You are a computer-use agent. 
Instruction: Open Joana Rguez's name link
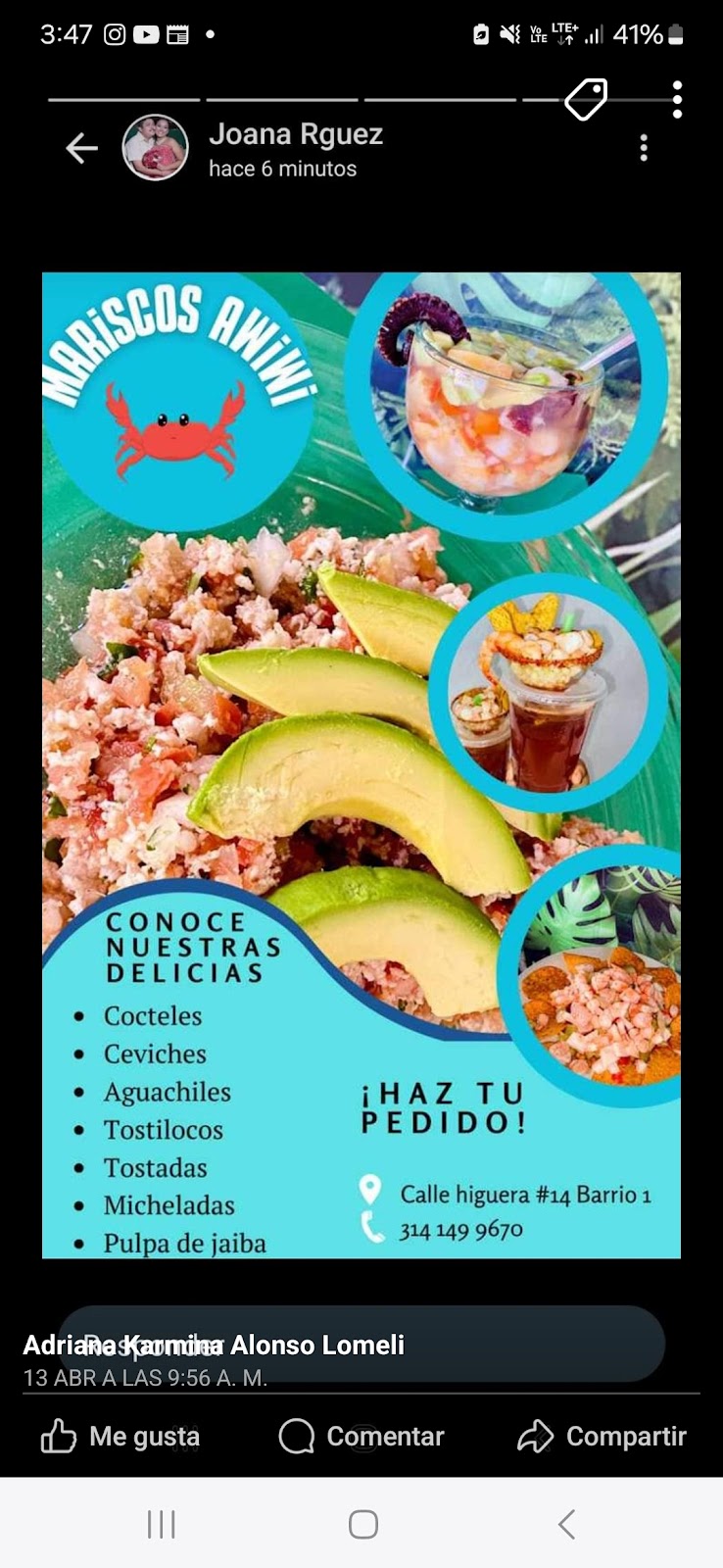(x=296, y=134)
